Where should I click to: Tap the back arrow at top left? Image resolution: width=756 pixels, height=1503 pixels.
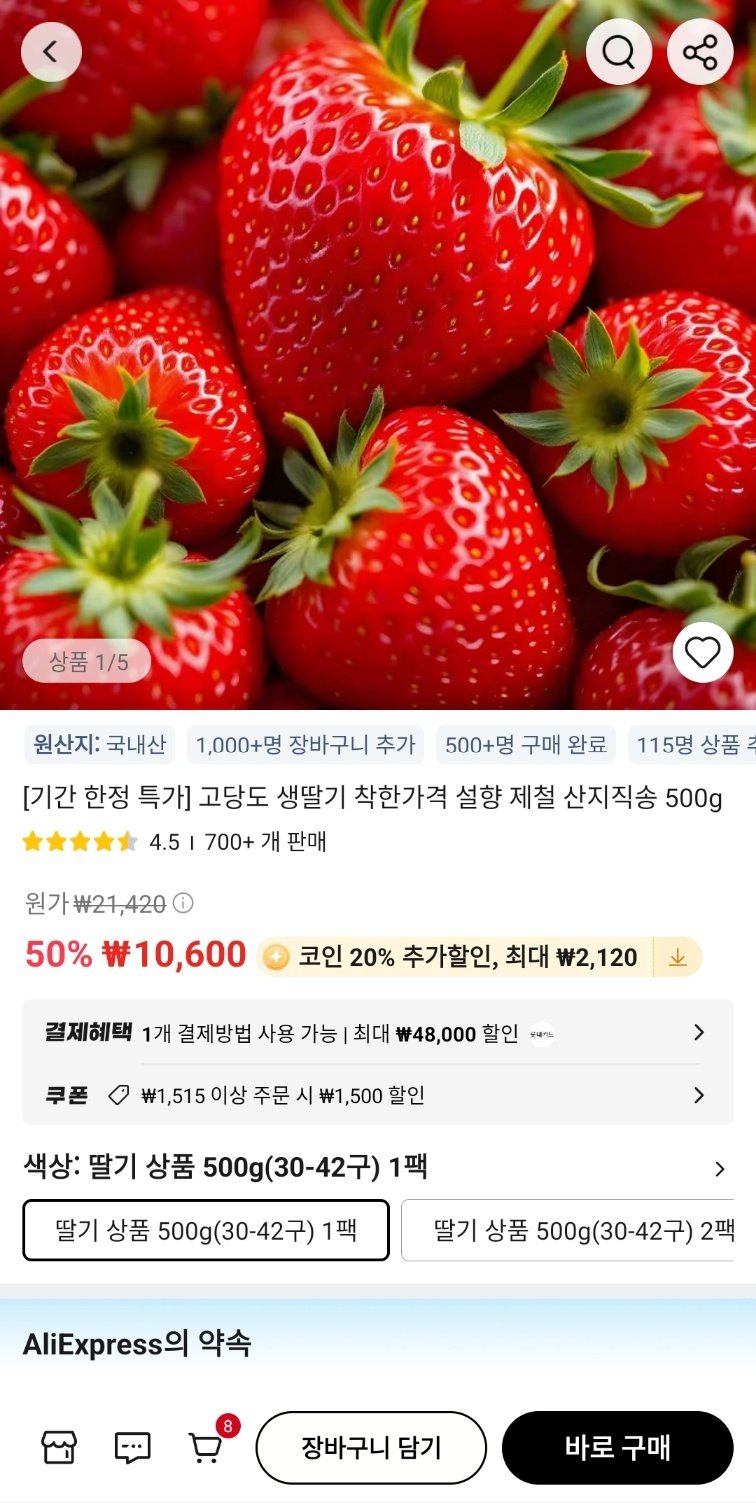51,51
